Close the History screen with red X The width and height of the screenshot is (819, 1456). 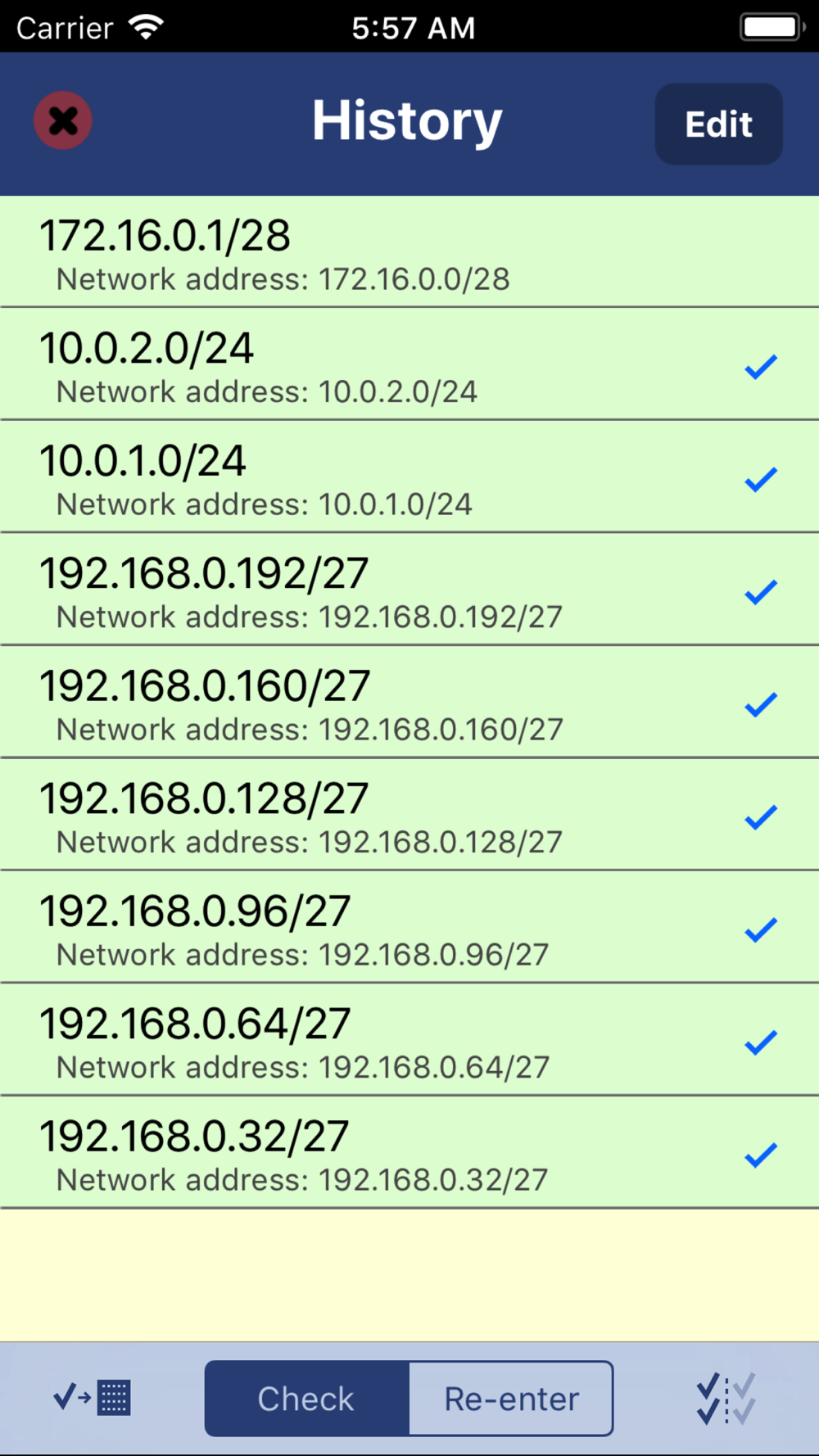pos(63,121)
